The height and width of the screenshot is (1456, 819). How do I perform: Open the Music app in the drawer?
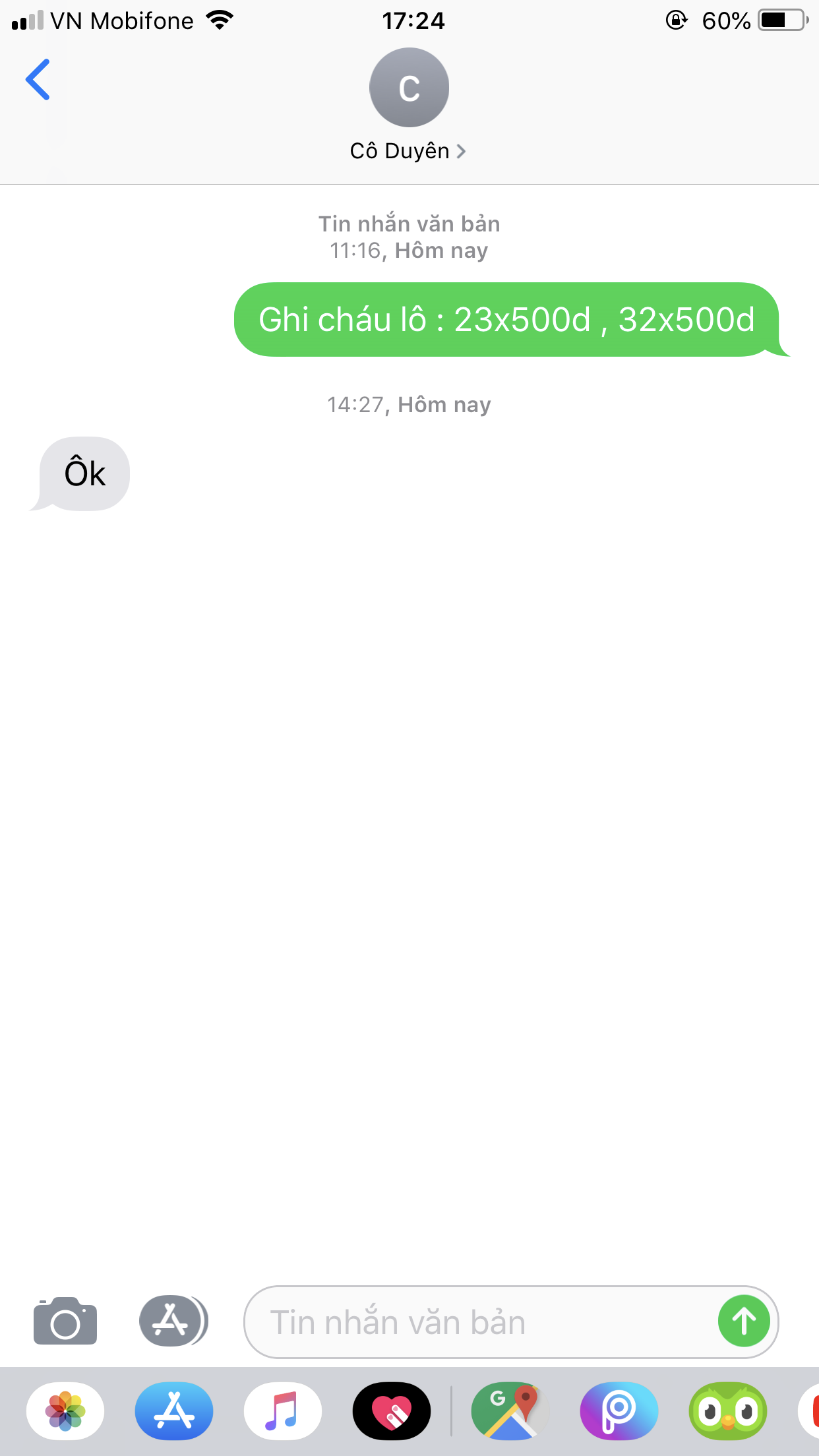[x=283, y=1411]
